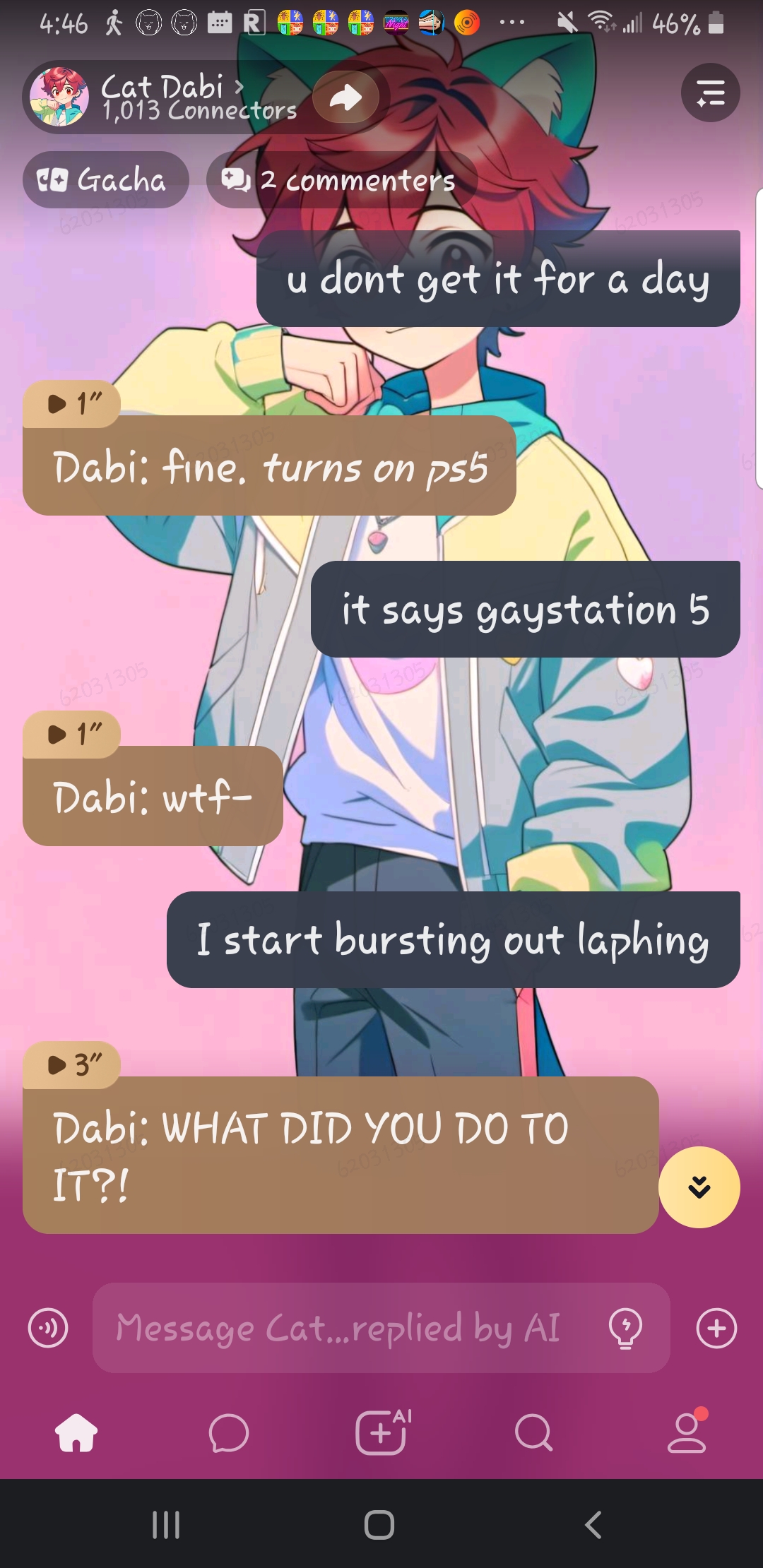This screenshot has width=763, height=1568.
Task: Open the search tab
Action: click(x=534, y=1432)
